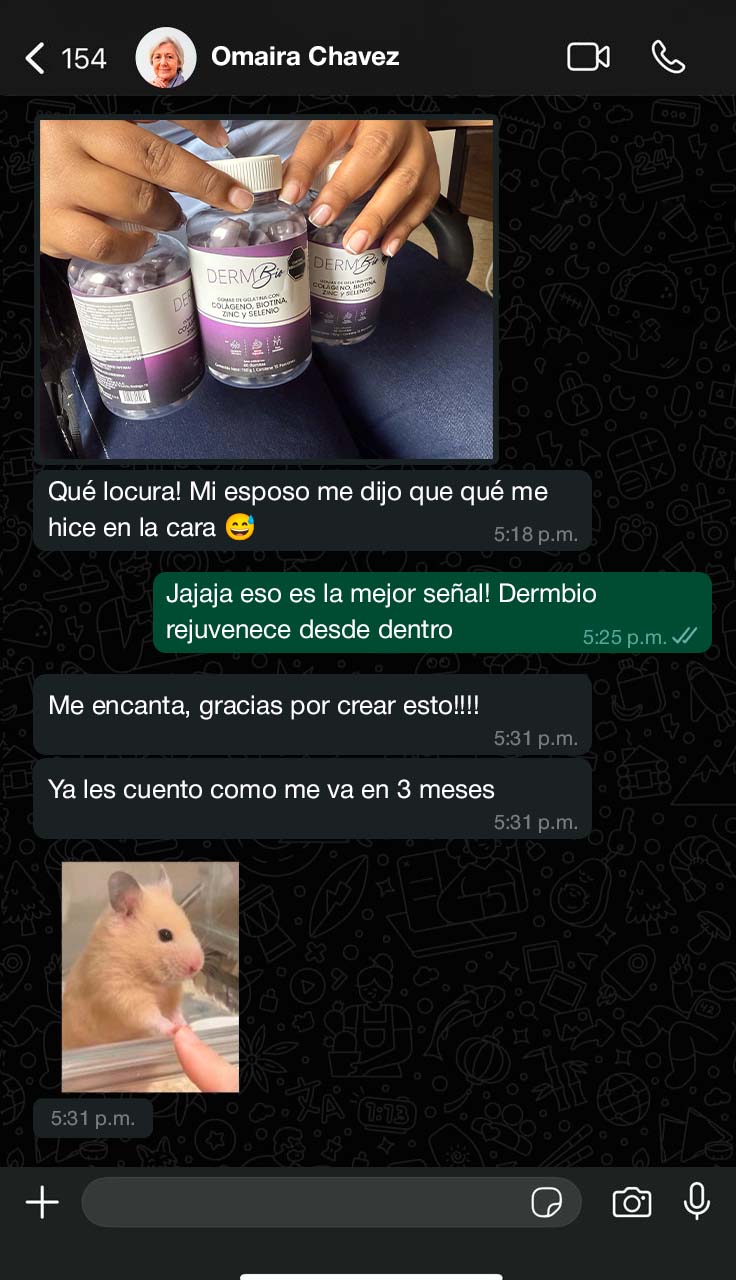Screen dimensions: 736x1280
Task: Open the attachment plus menu
Action: pyautogui.click(x=42, y=1202)
